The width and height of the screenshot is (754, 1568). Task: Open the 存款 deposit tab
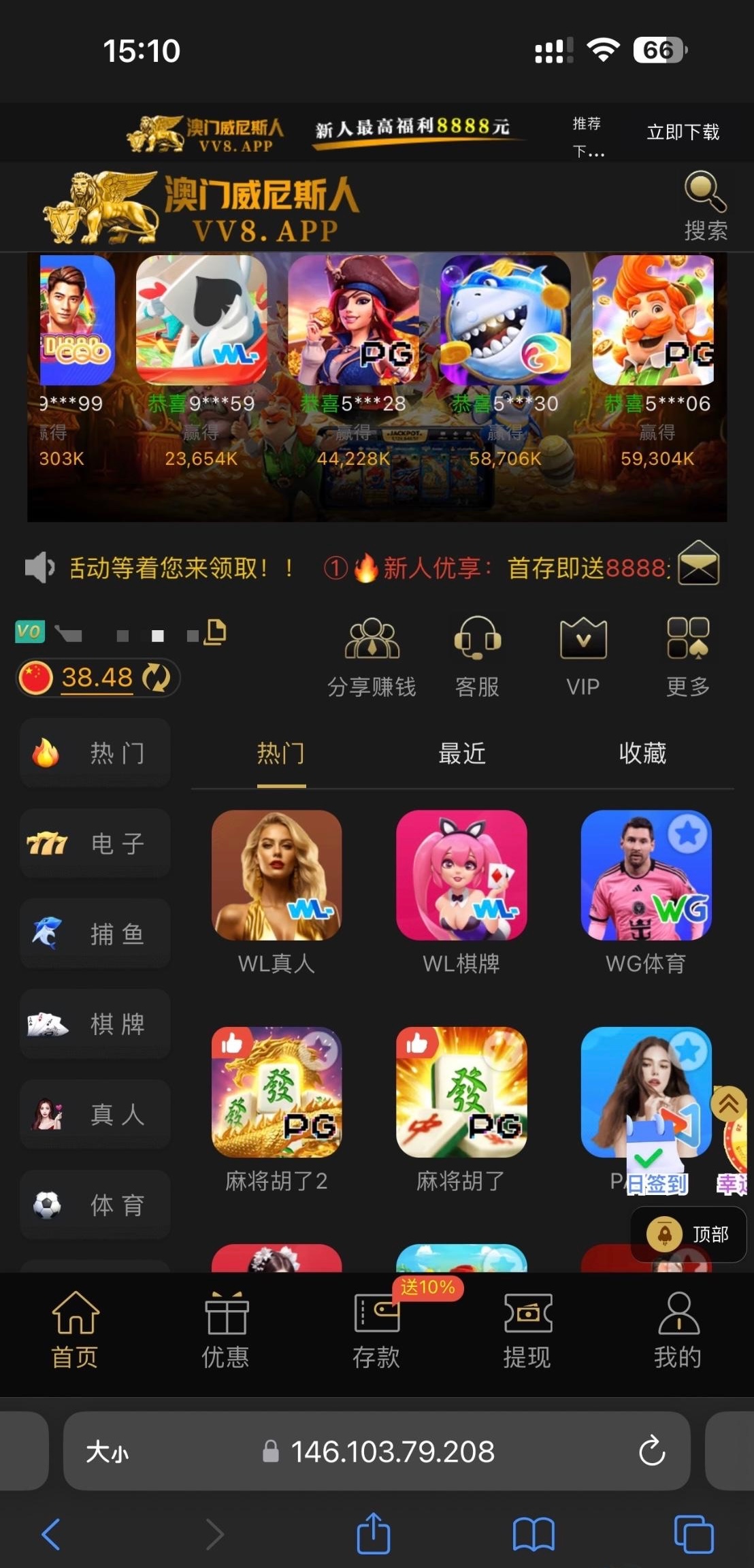pos(376,1330)
